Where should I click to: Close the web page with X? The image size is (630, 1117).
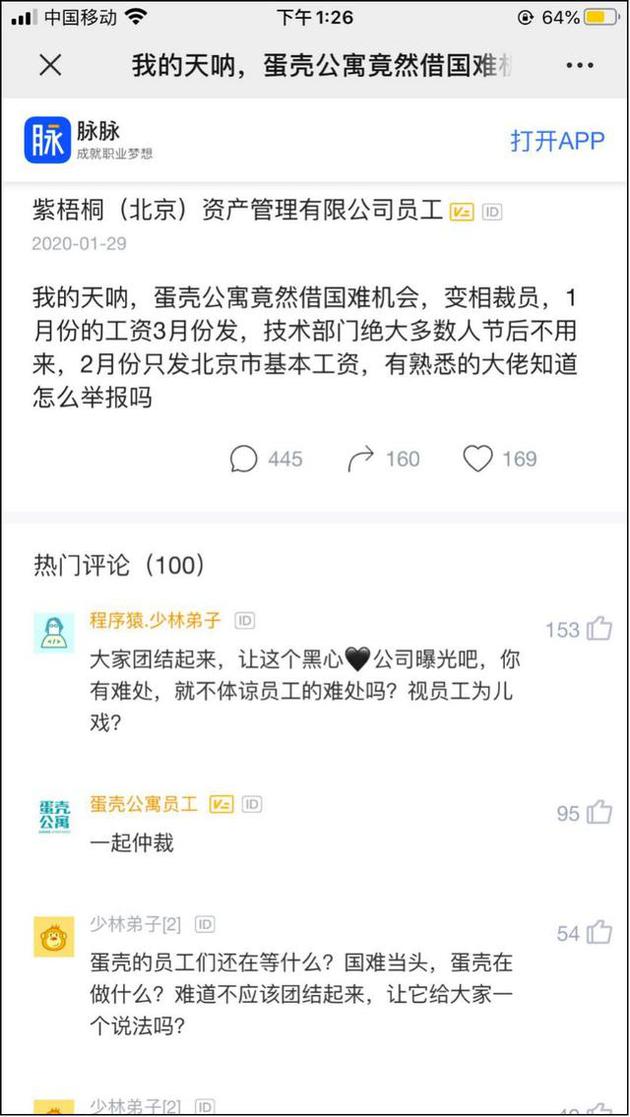[x=50, y=66]
